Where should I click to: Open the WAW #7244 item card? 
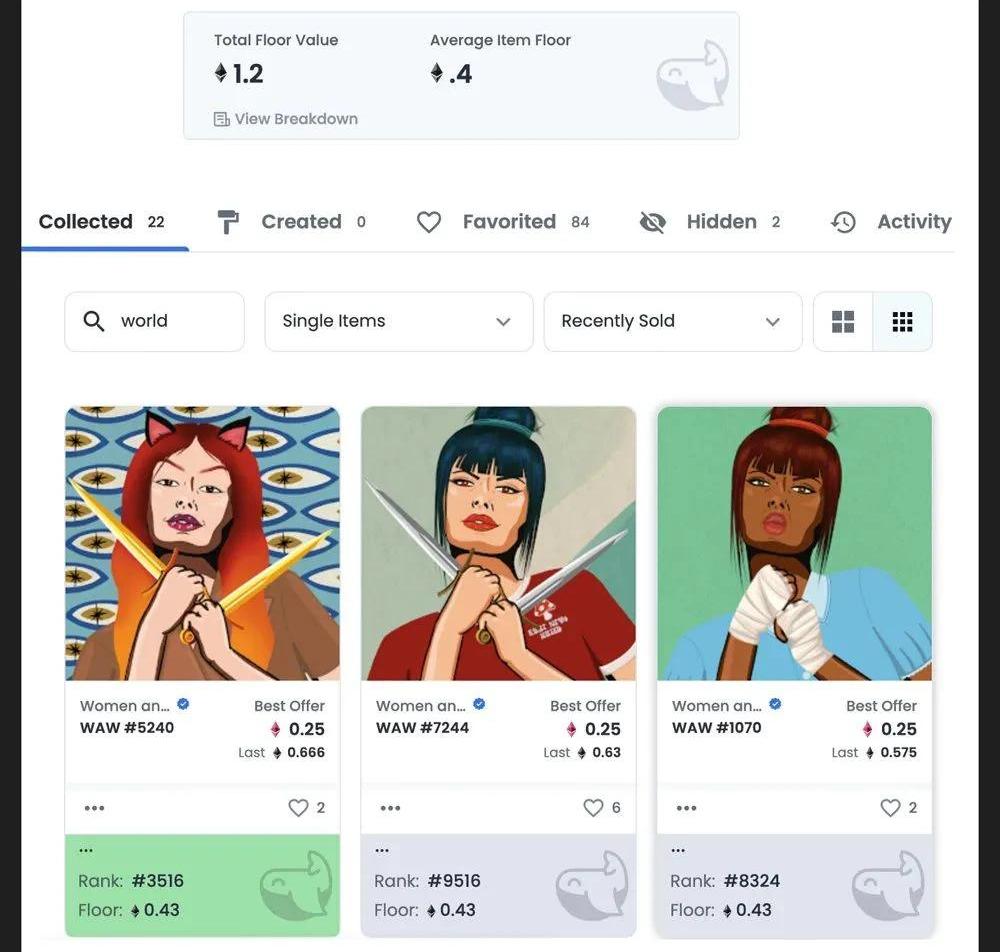click(x=498, y=543)
